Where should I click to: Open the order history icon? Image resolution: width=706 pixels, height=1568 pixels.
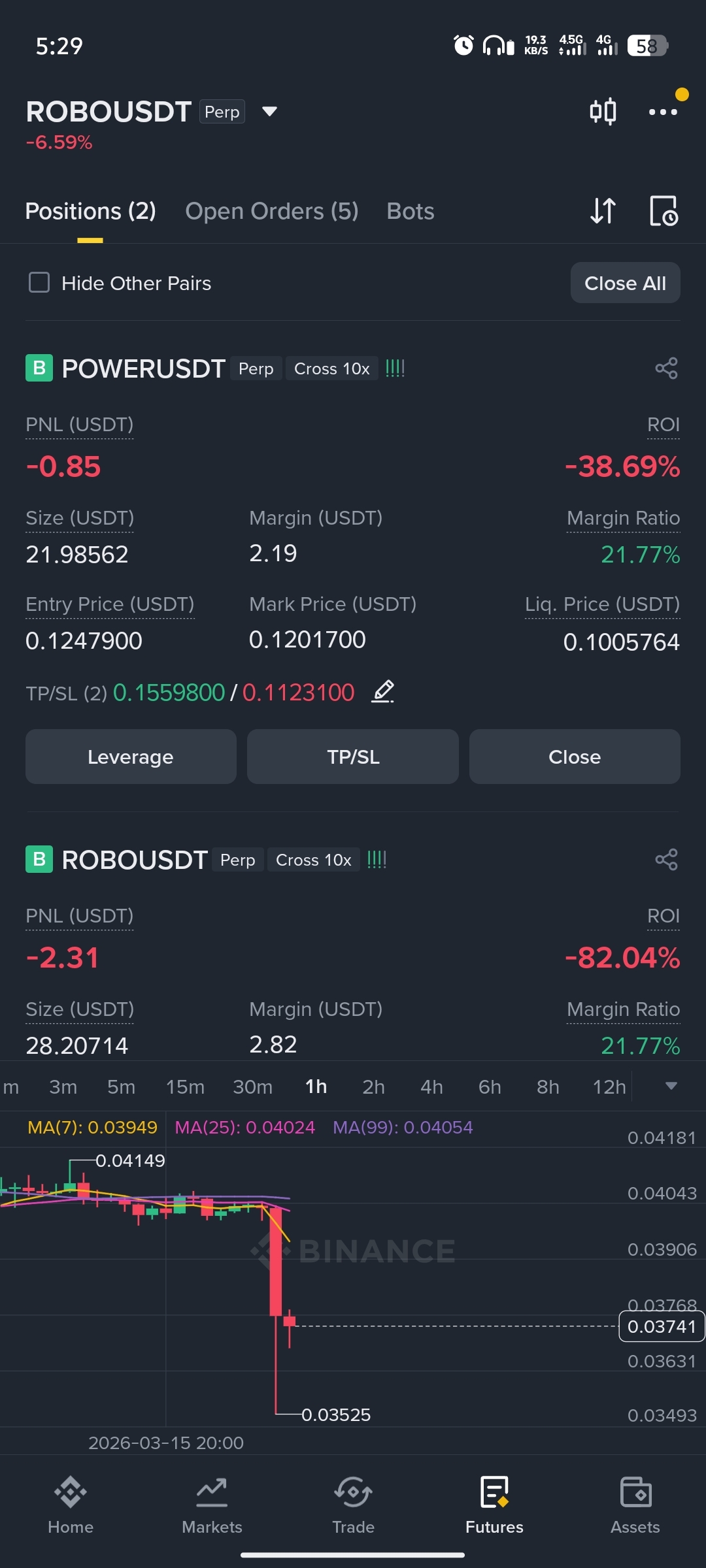coord(664,211)
